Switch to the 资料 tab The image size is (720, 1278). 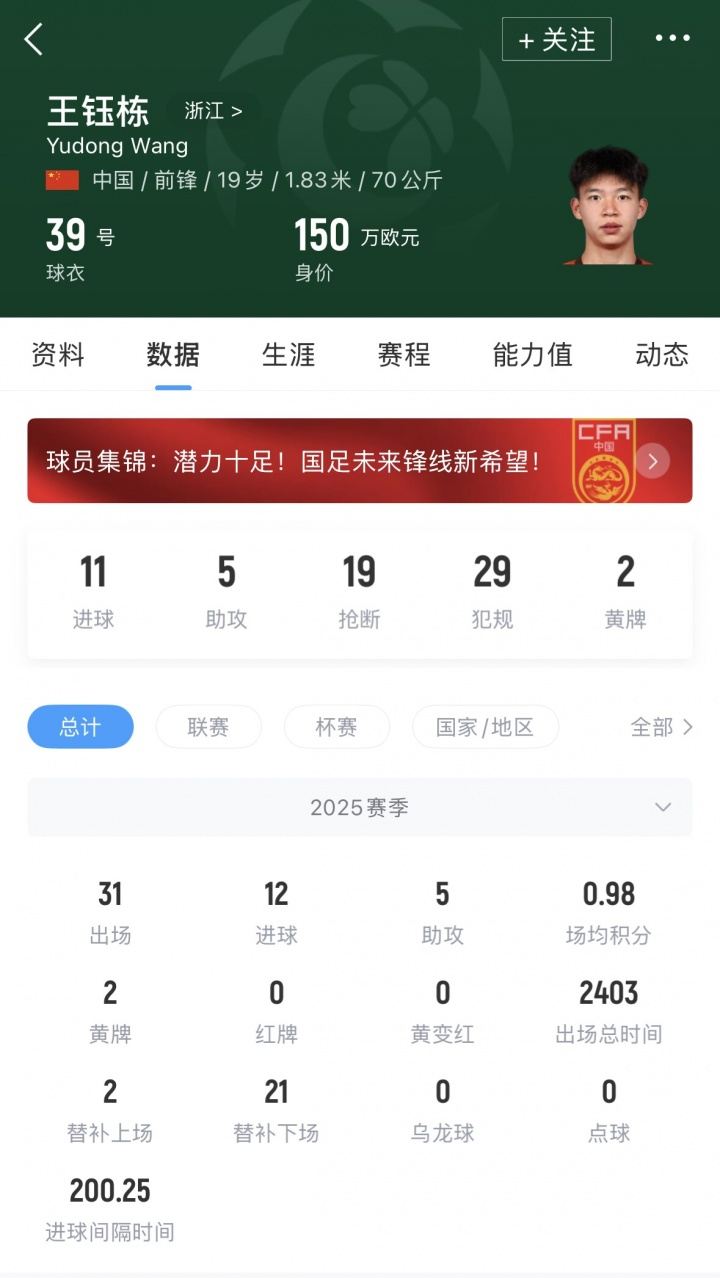(58, 355)
